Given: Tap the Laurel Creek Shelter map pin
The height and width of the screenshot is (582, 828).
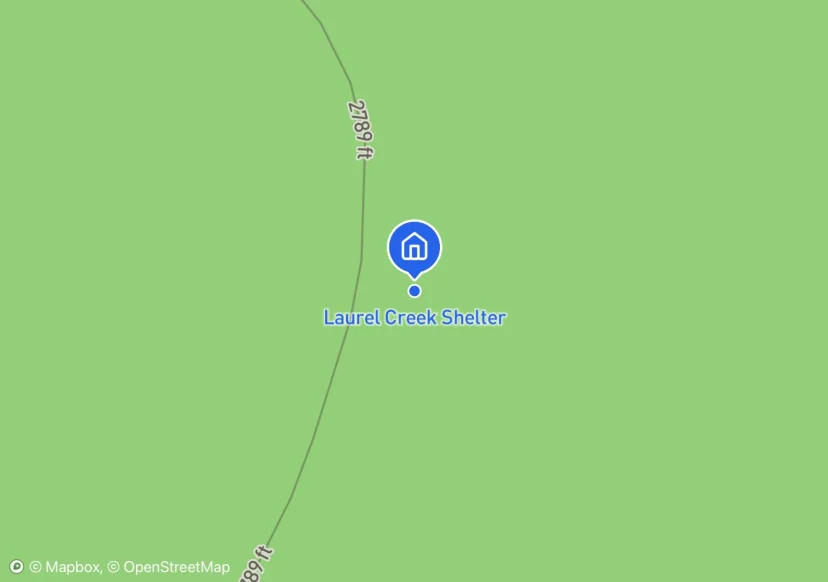Looking at the screenshot, I should (x=414, y=246).
